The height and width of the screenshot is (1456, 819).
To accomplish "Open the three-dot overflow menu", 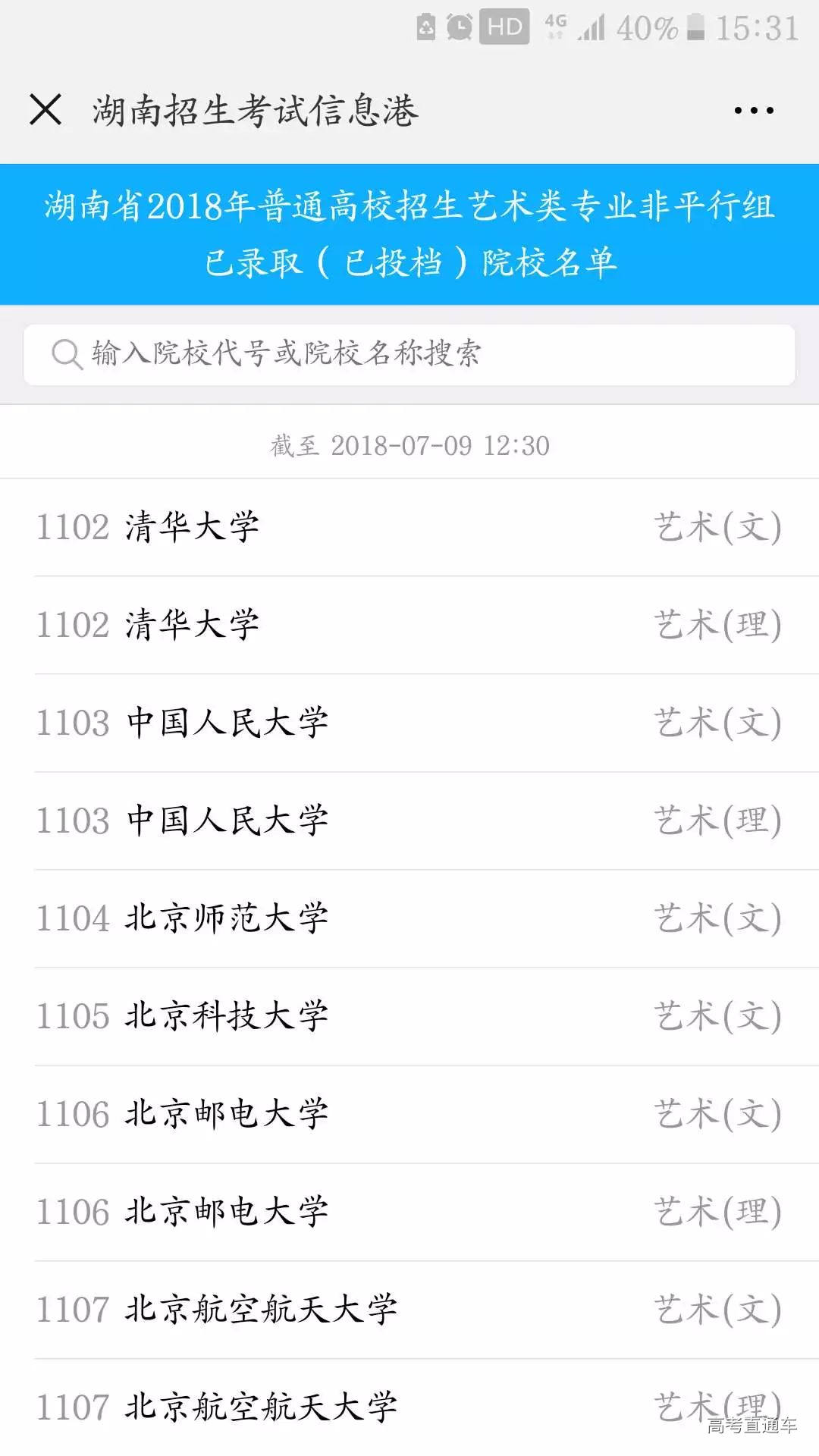I will (x=754, y=111).
